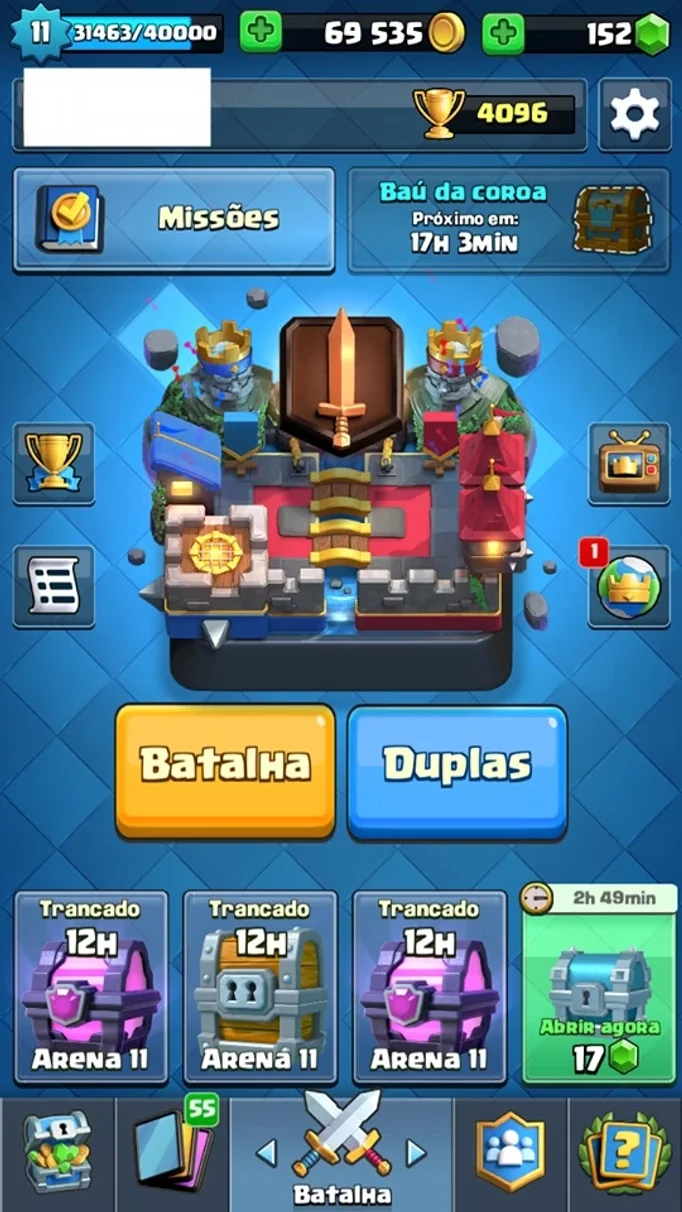Switch to the clan social tab
This screenshot has height=1212, width=682.
tap(510, 1154)
